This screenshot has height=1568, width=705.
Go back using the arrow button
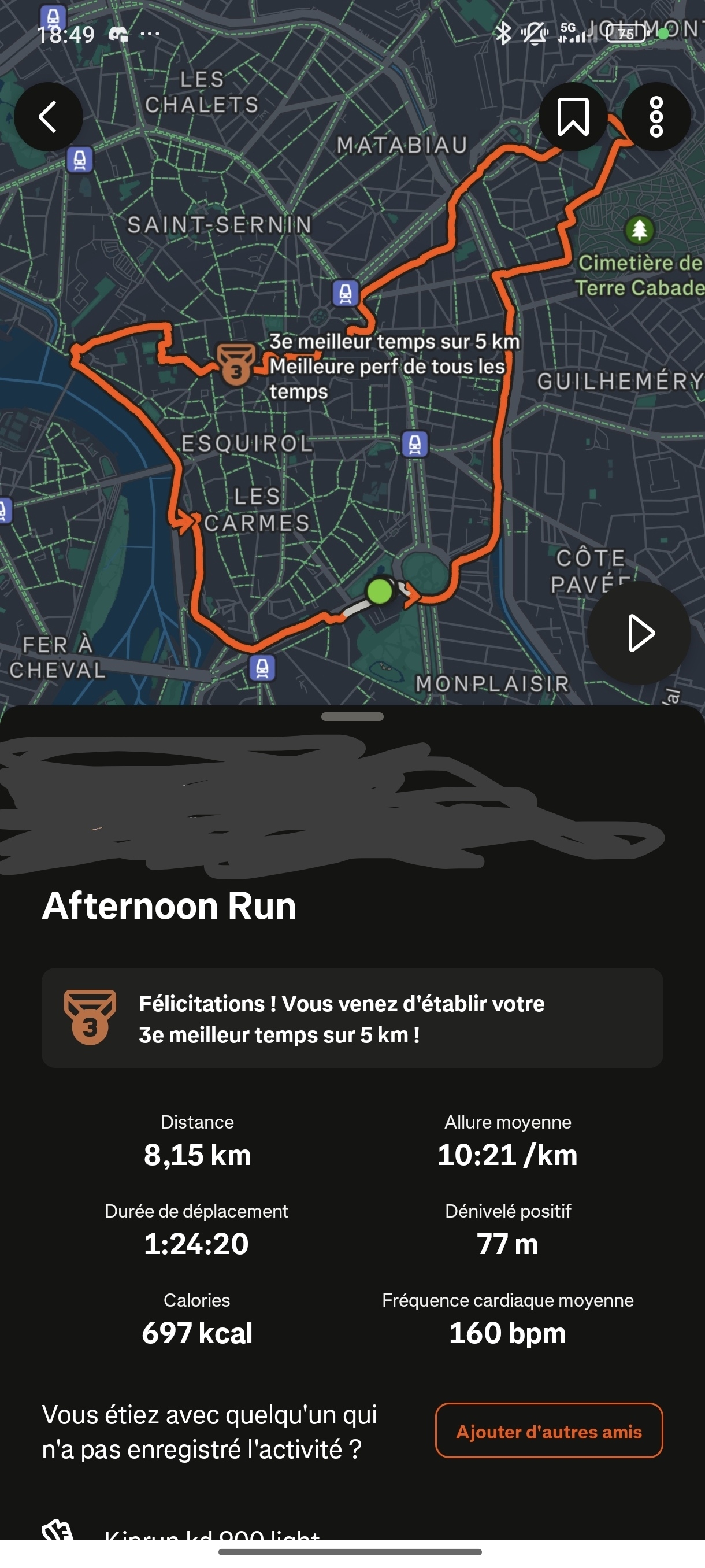[x=48, y=116]
